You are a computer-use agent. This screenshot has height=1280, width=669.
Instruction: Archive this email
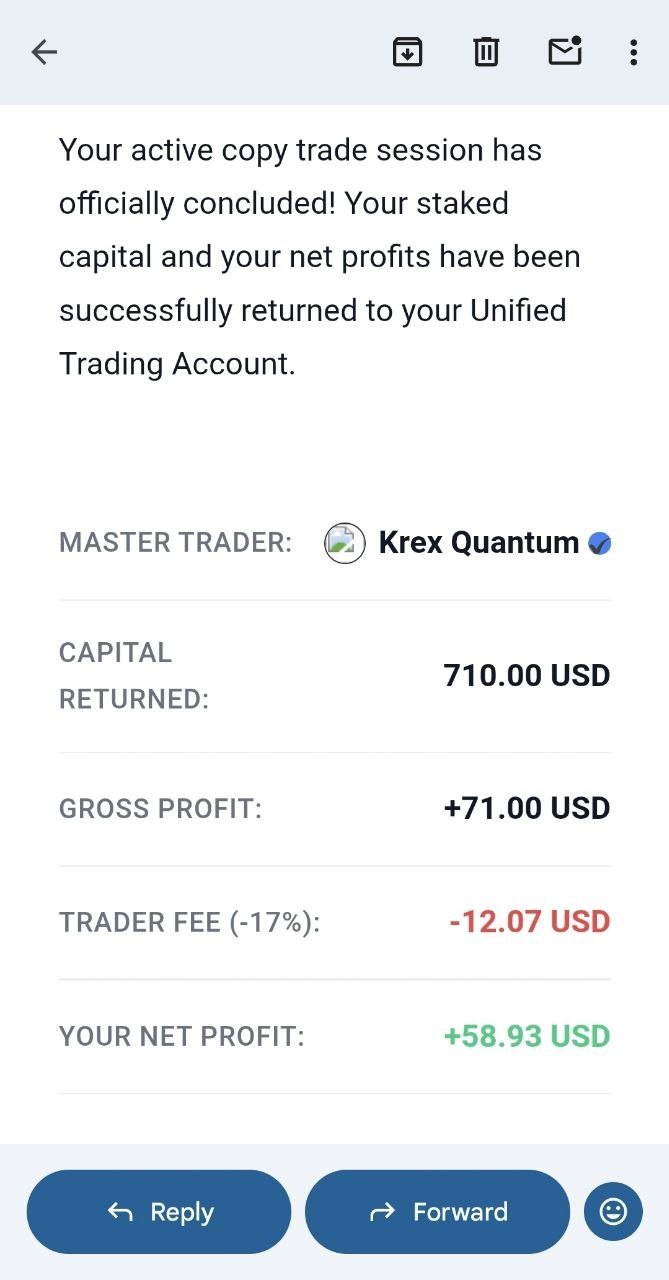click(x=407, y=52)
